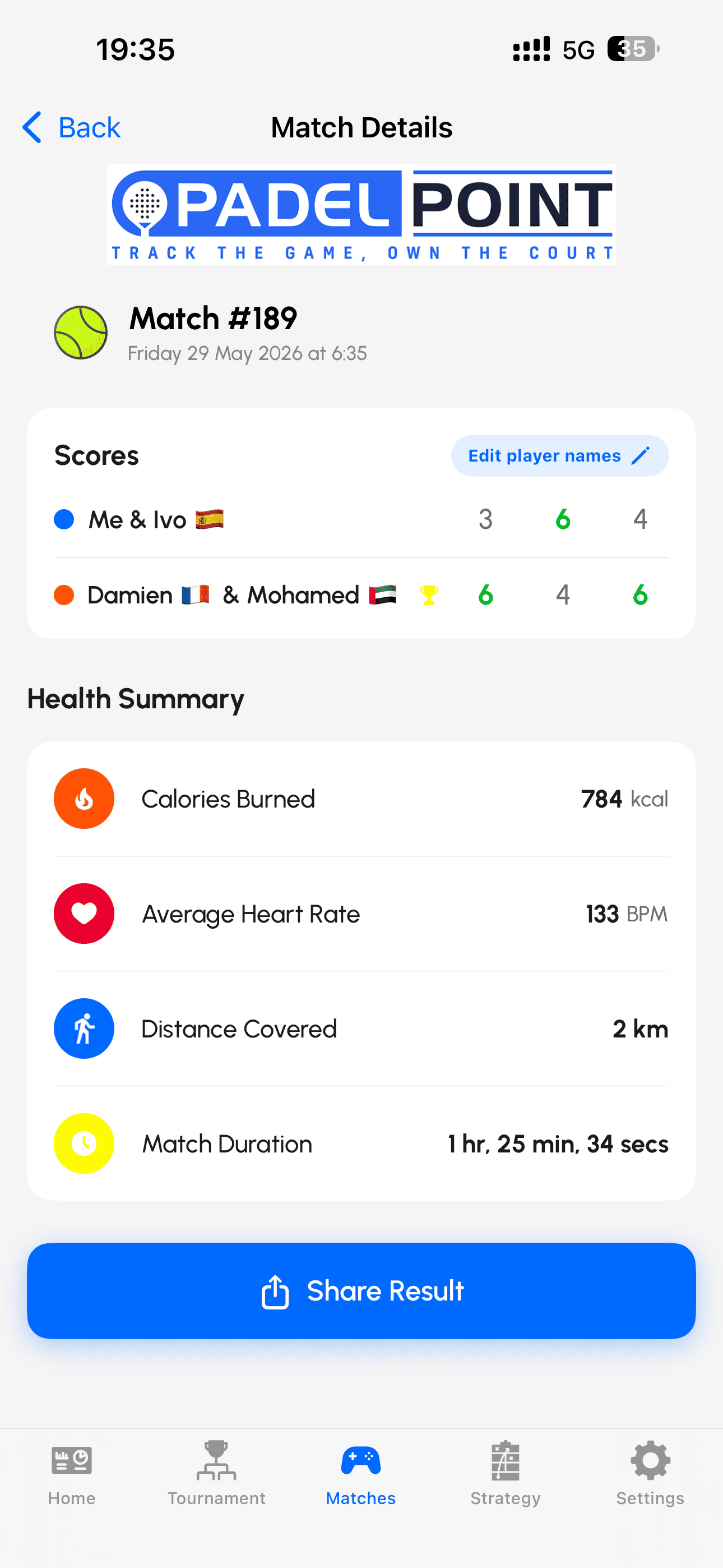Switch to the Strategy tab
Image resolution: width=723 pixels, height=1568 pixels.
(505, 1473)
